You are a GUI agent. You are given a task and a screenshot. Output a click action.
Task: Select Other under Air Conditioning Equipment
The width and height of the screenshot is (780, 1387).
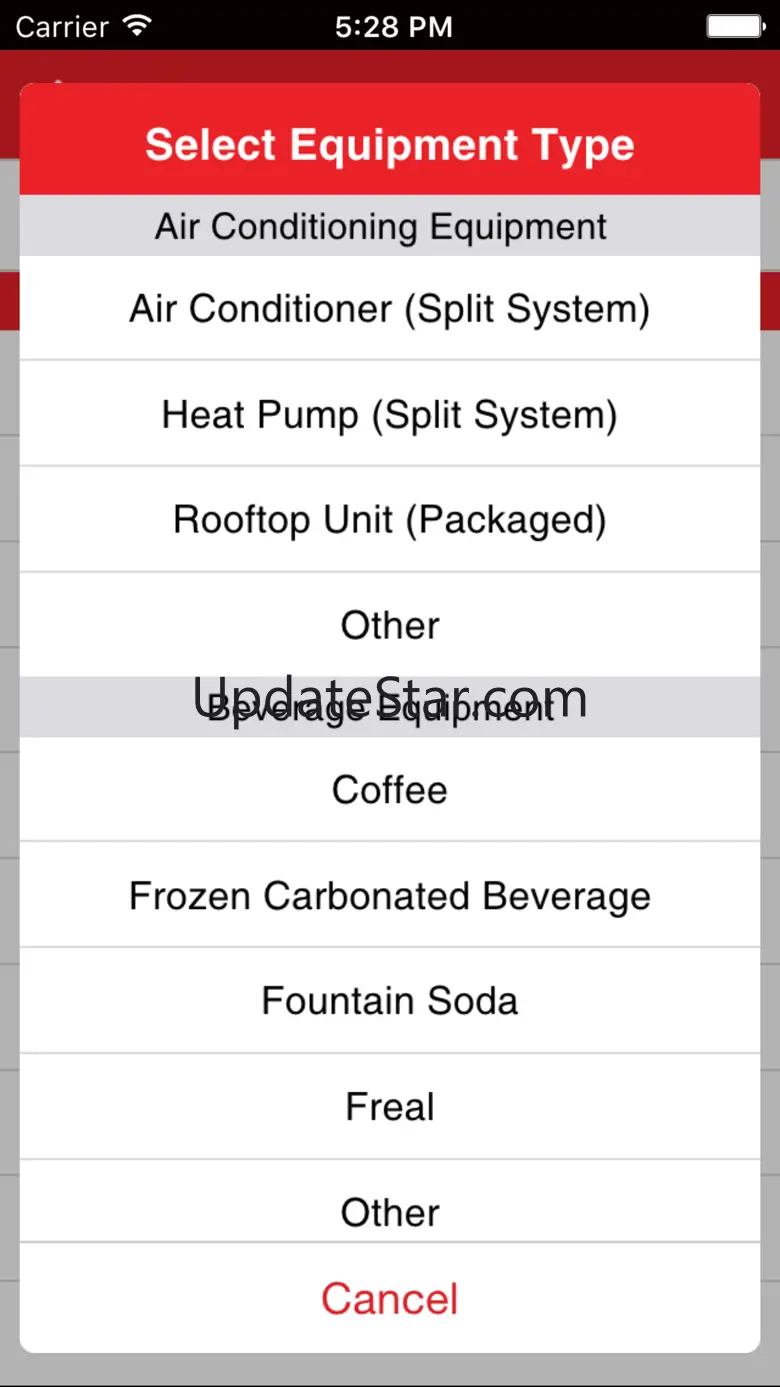pos(390,626)
